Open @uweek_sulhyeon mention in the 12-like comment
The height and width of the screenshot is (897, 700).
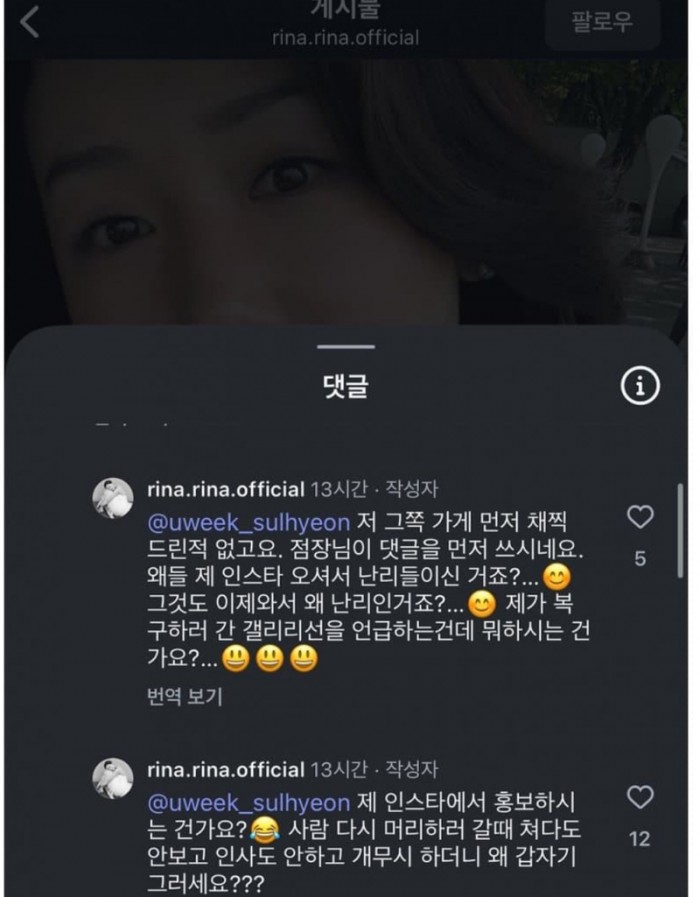click(249, 802)
